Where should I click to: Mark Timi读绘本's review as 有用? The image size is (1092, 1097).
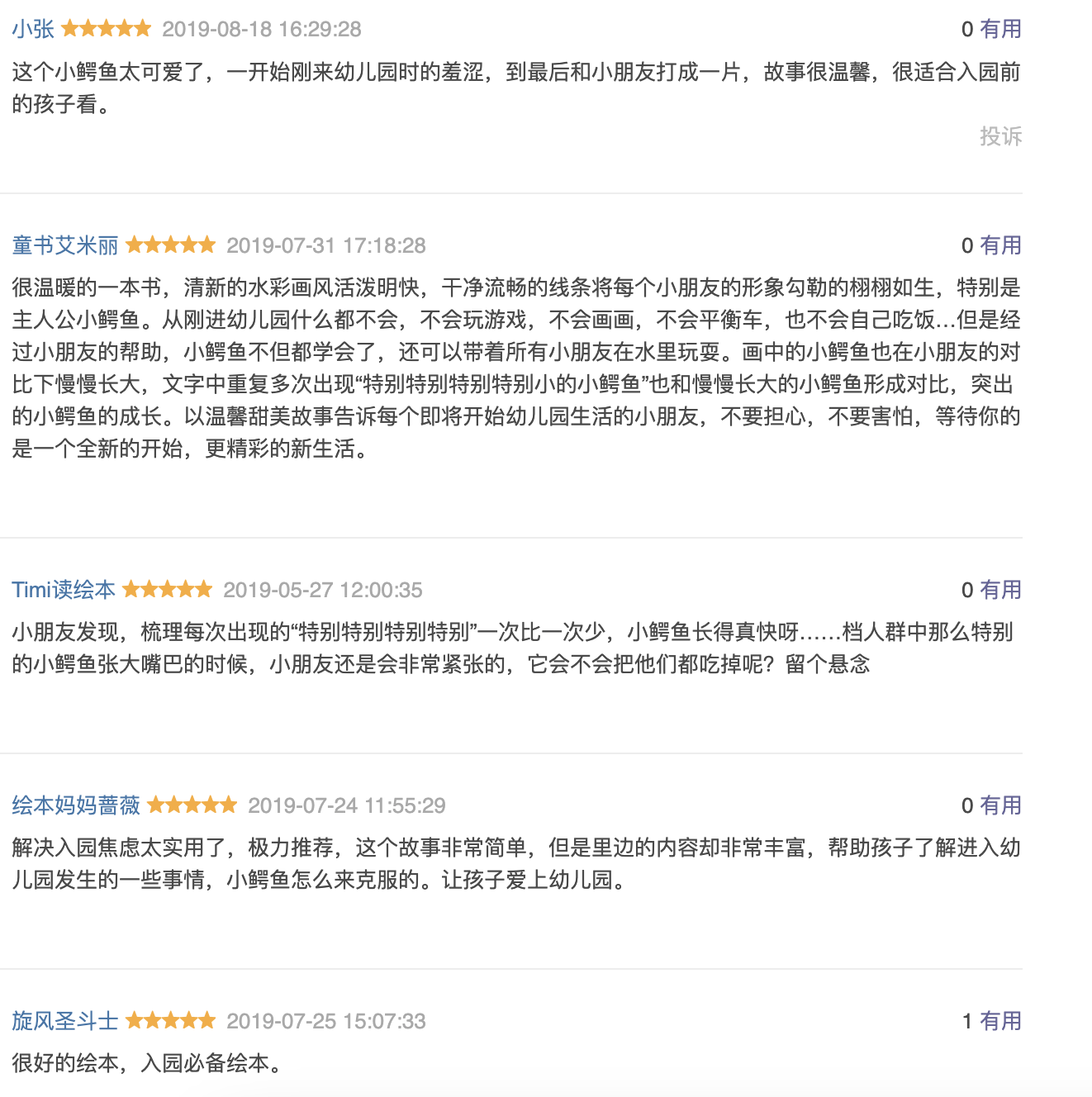point(1000,590)
